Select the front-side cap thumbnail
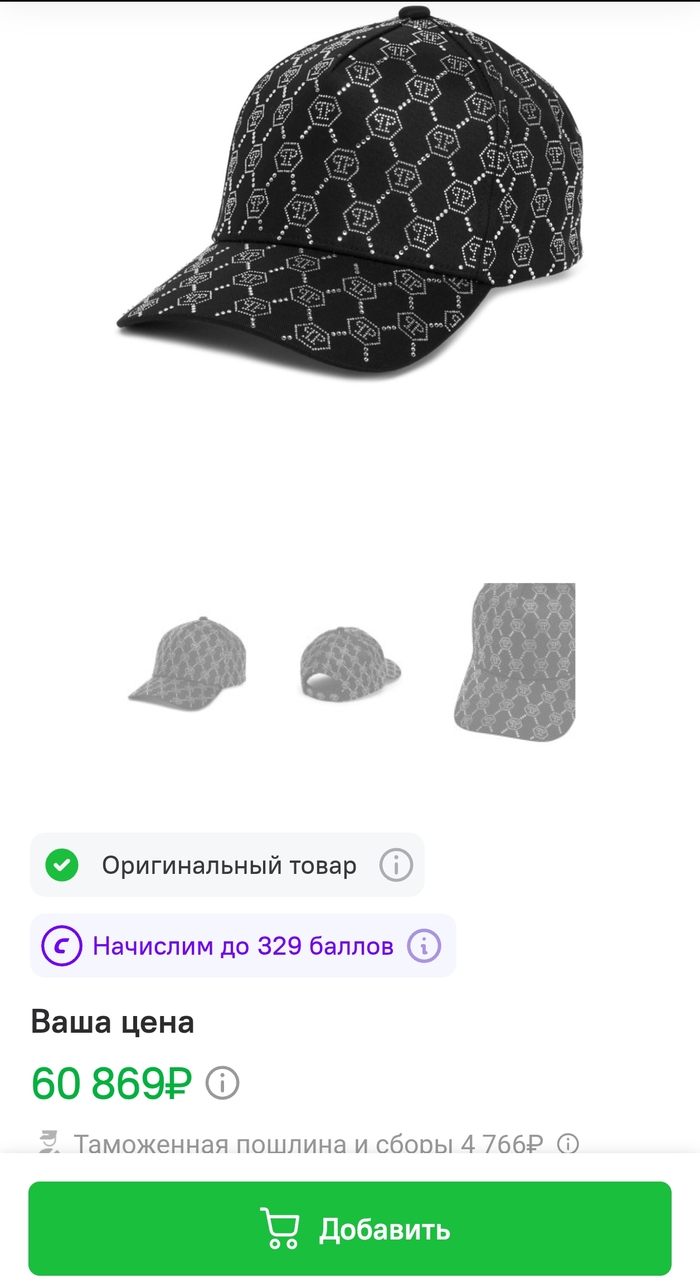This screenshot has width=700, height=1288. click(x=187, y=661)
